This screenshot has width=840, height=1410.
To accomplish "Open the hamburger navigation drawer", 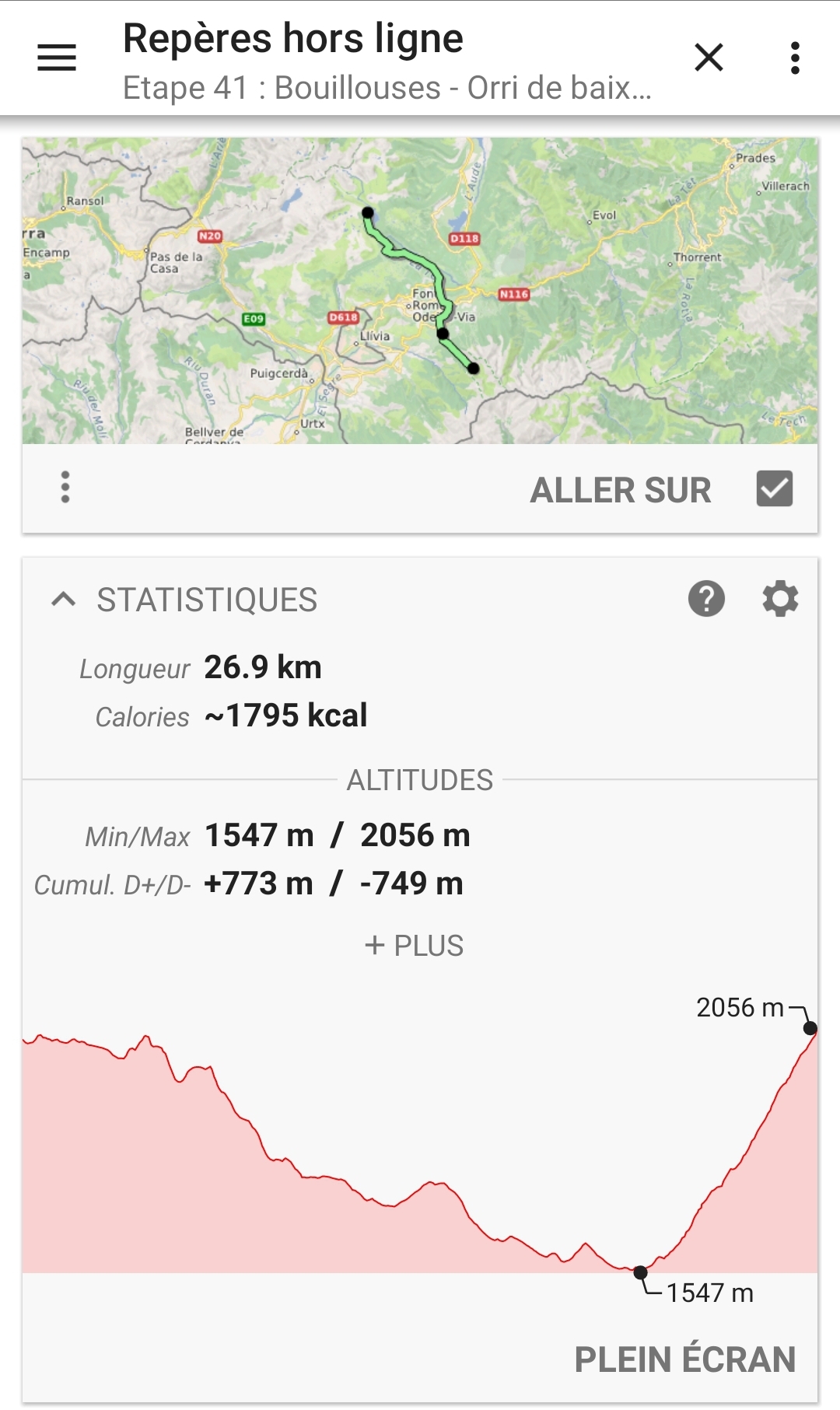I will pos(57,58).
